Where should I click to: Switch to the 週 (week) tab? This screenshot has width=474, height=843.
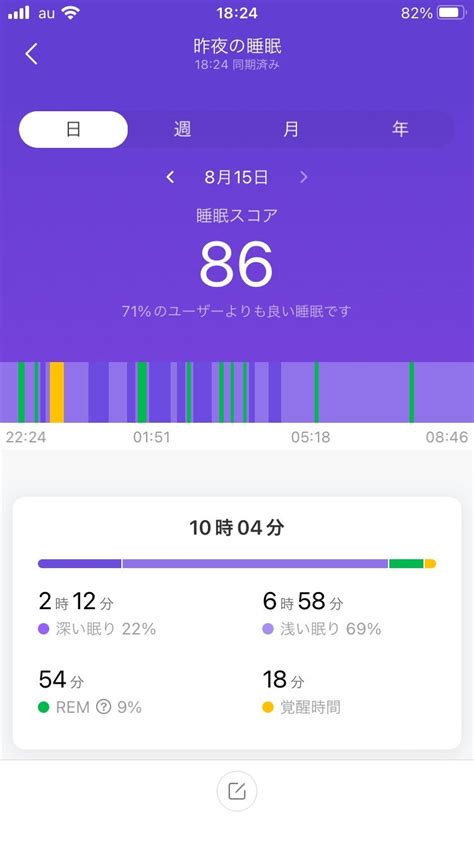point(182,130)
